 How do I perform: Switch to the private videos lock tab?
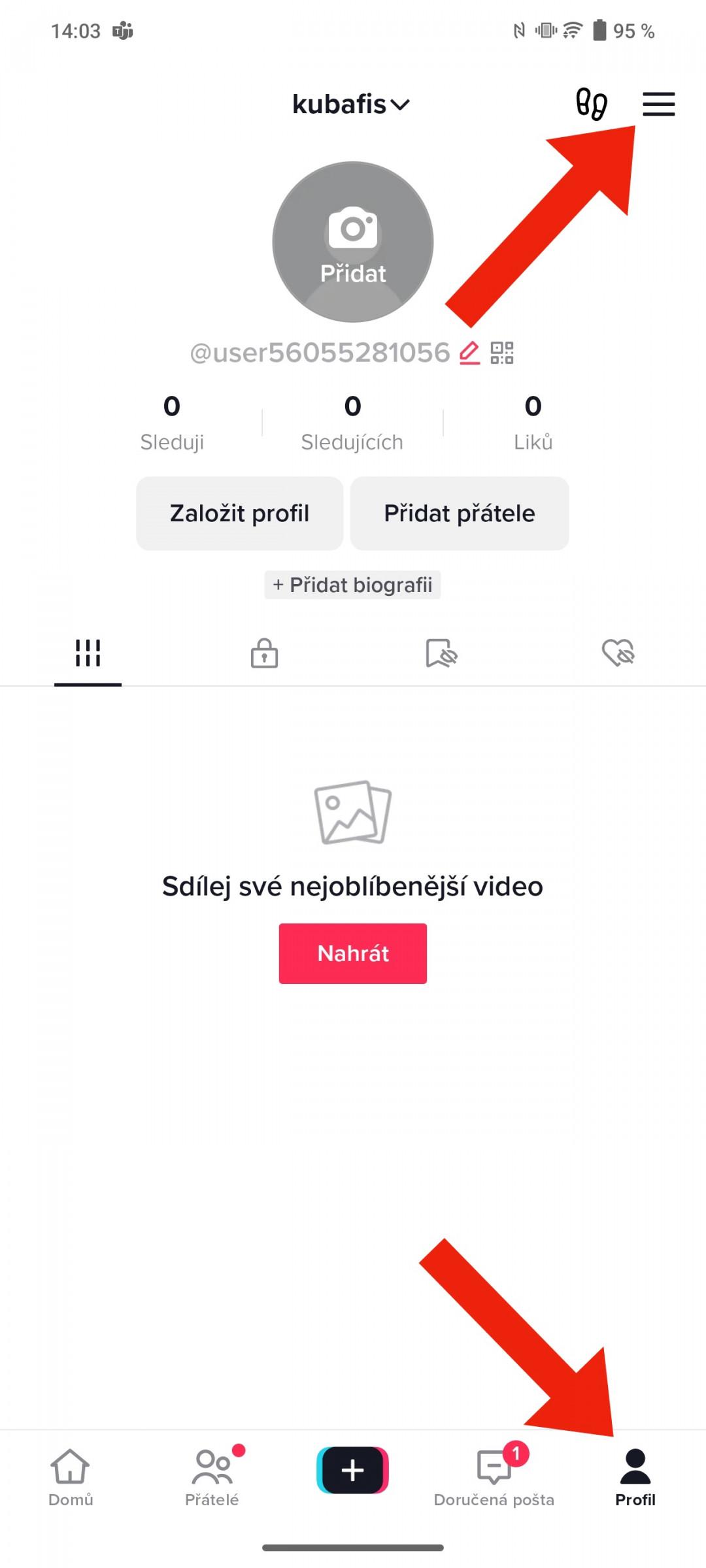click(264, 653)
